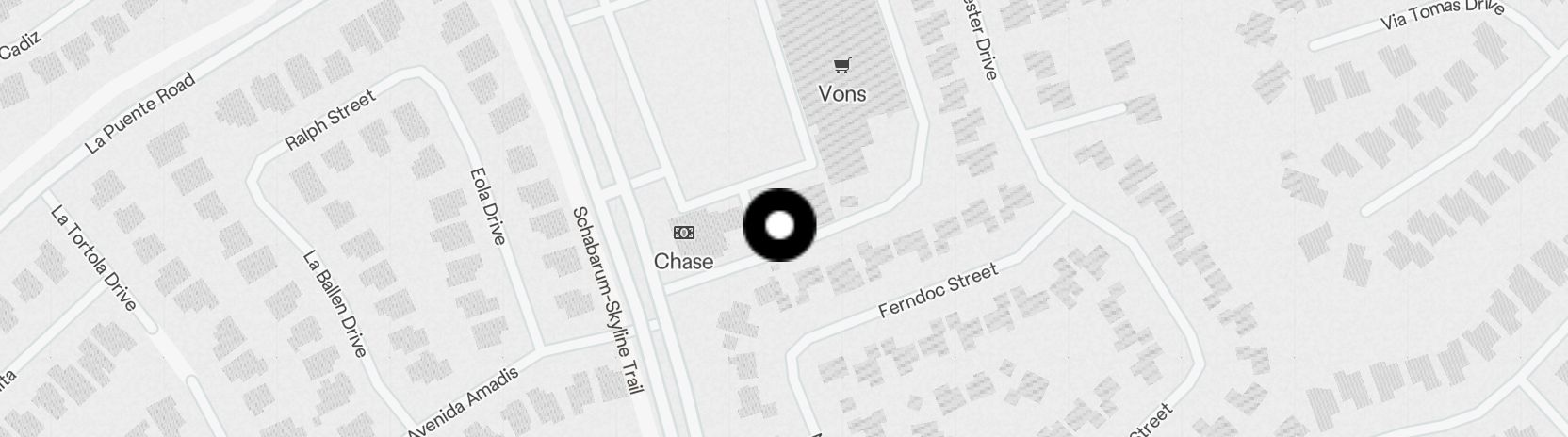Viewport: 1568px width, 437px height.
Task: Tap the black location marker pin
Action: (x=779, y=225)
